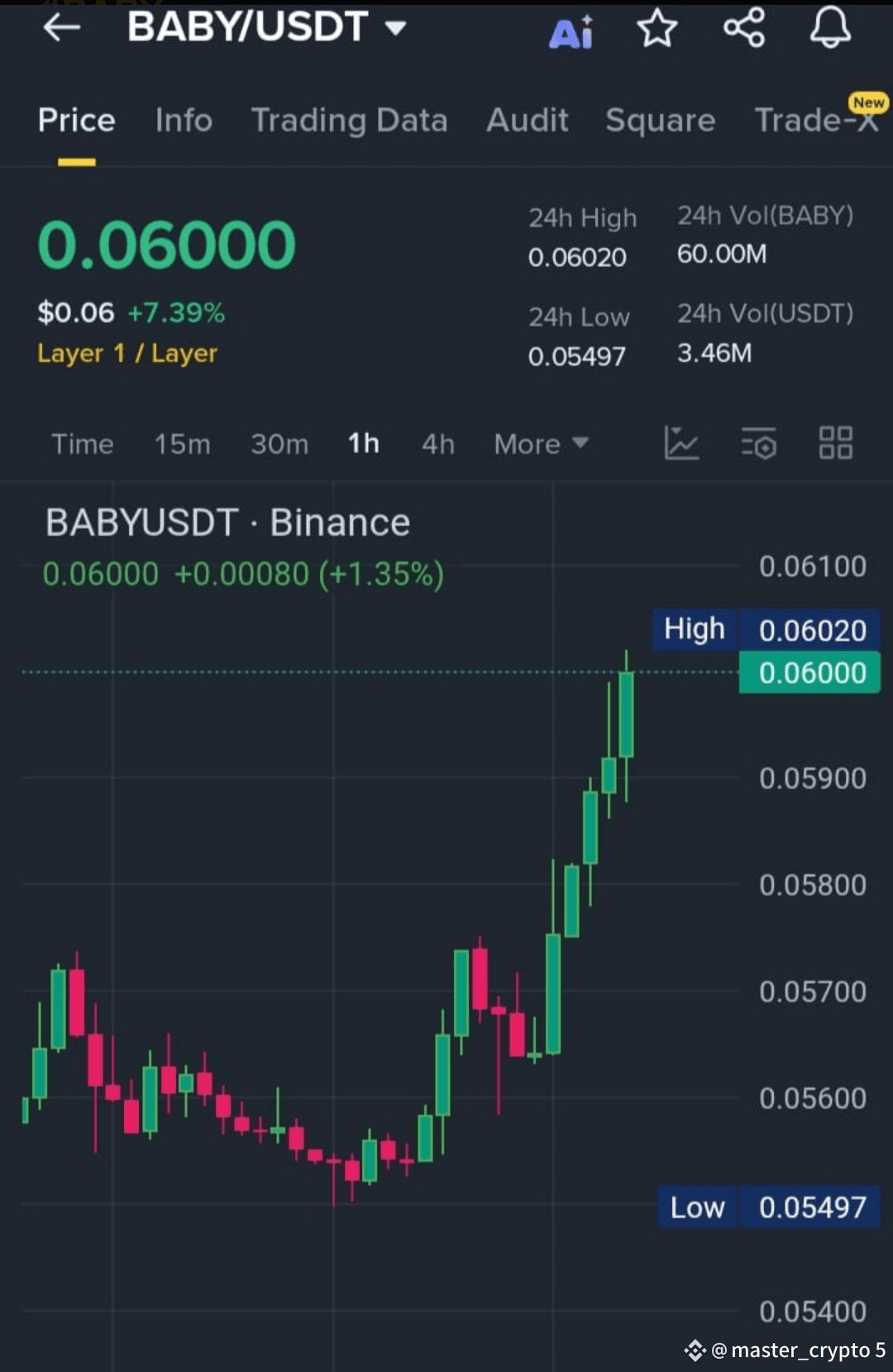Screen dimensions: 893x1372
Task: Open the Square tab
Action: 660,121
